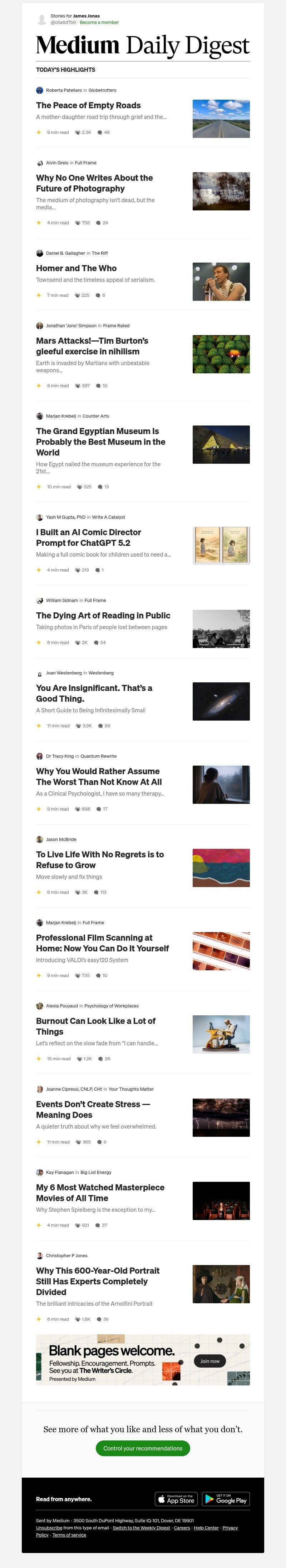The image size is (286, 1568).
Task: Open the Mars Attacks! thumbnail image
Action: click(221, 354)
